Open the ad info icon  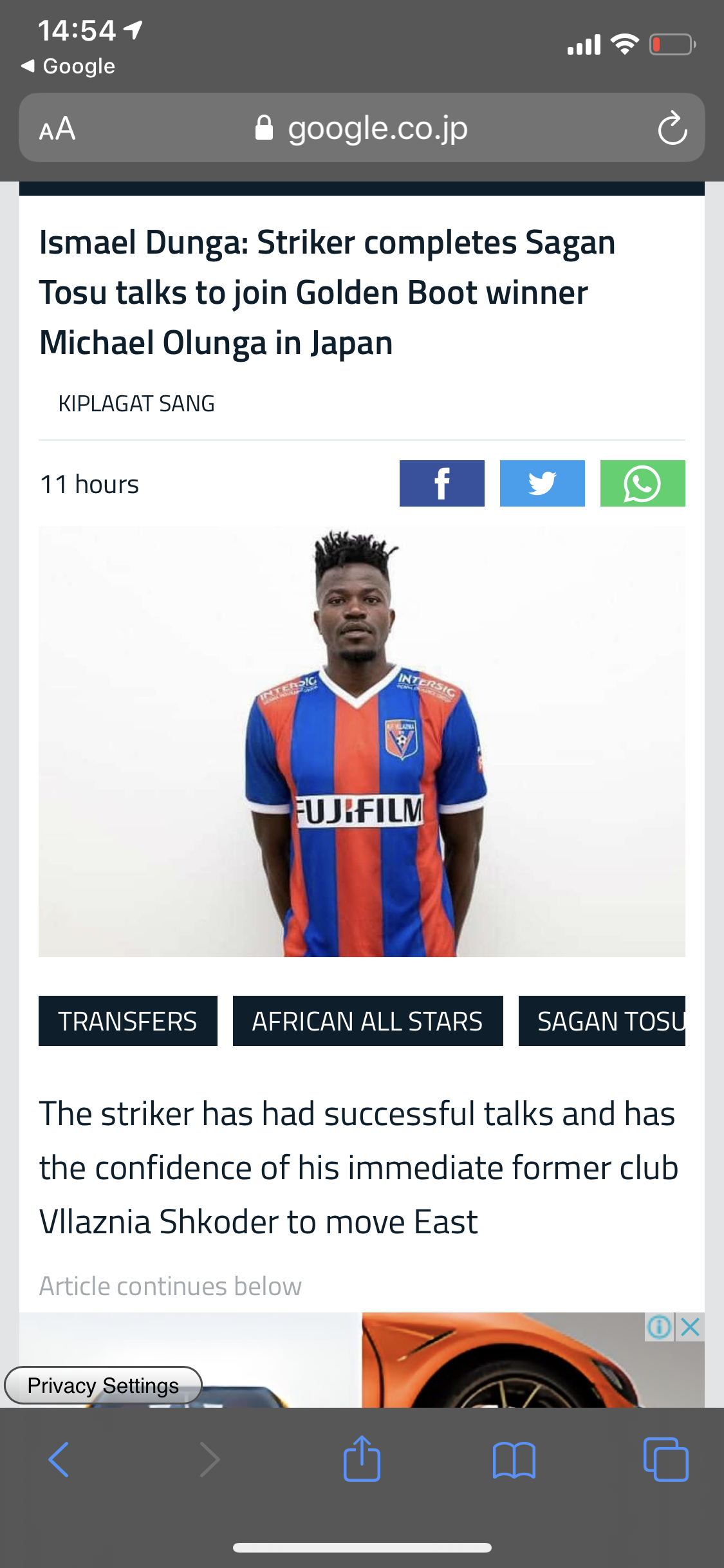(659, 1327)
